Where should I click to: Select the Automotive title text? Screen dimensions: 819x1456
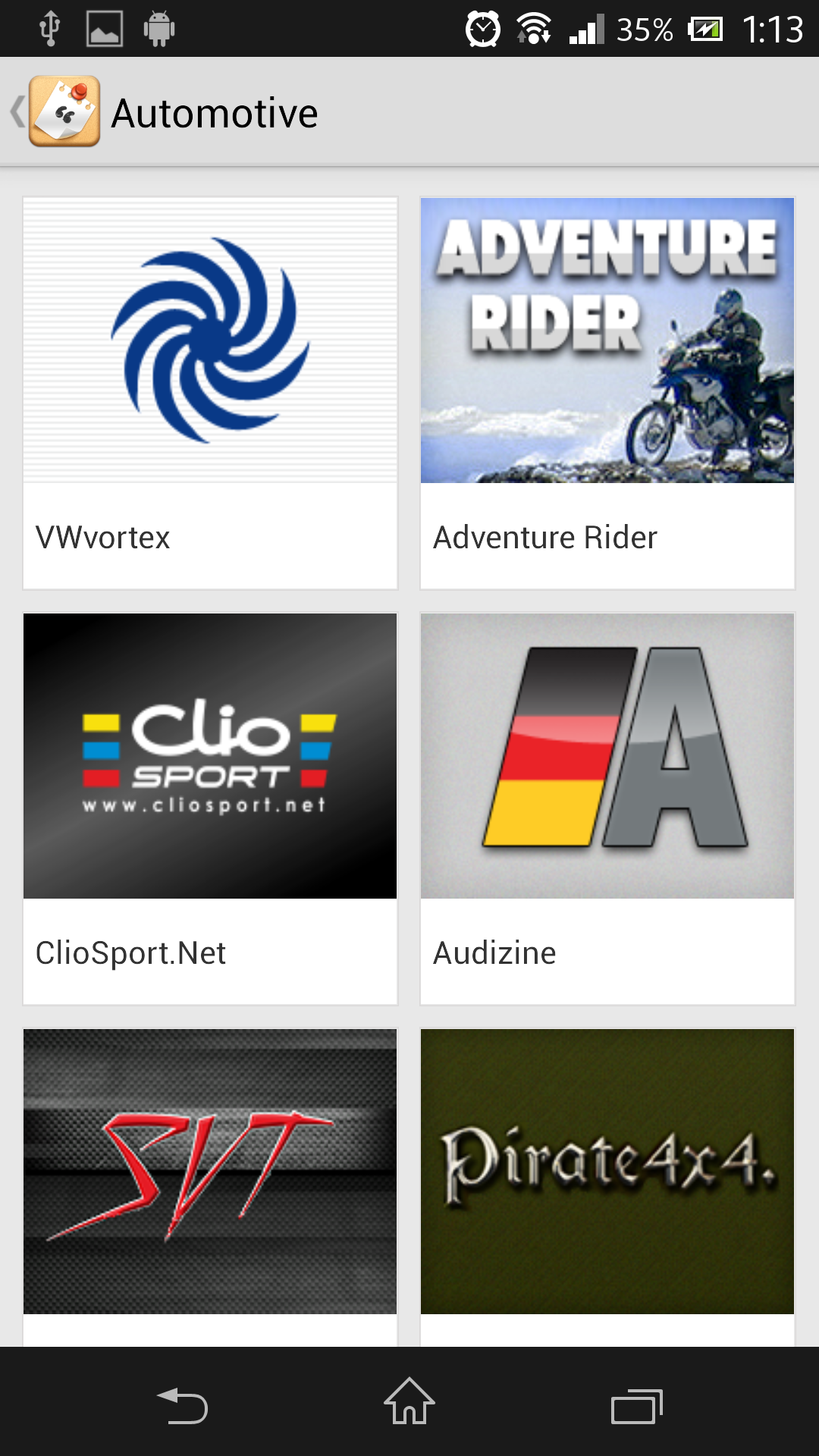point(215,111)
